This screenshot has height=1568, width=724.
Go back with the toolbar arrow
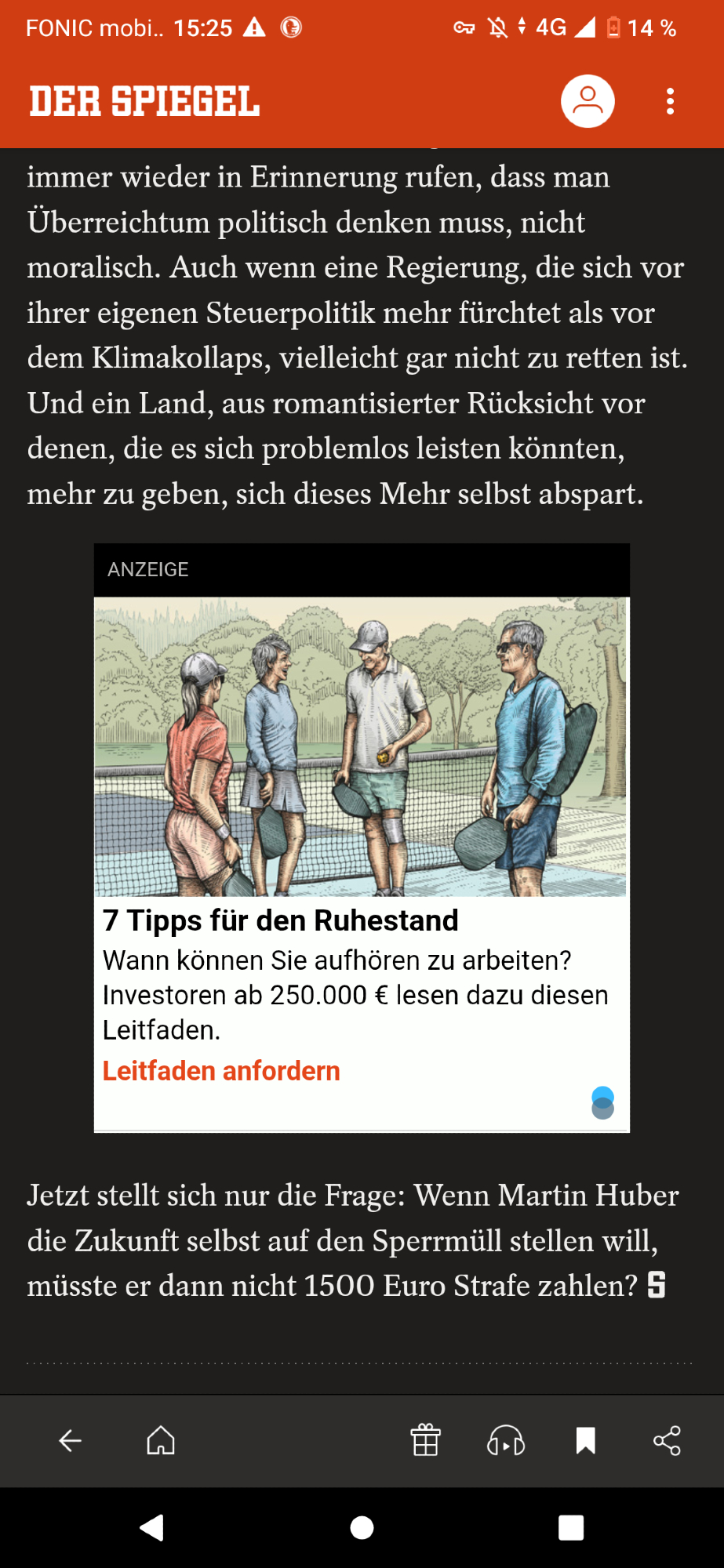click(x=71, y=1441)
